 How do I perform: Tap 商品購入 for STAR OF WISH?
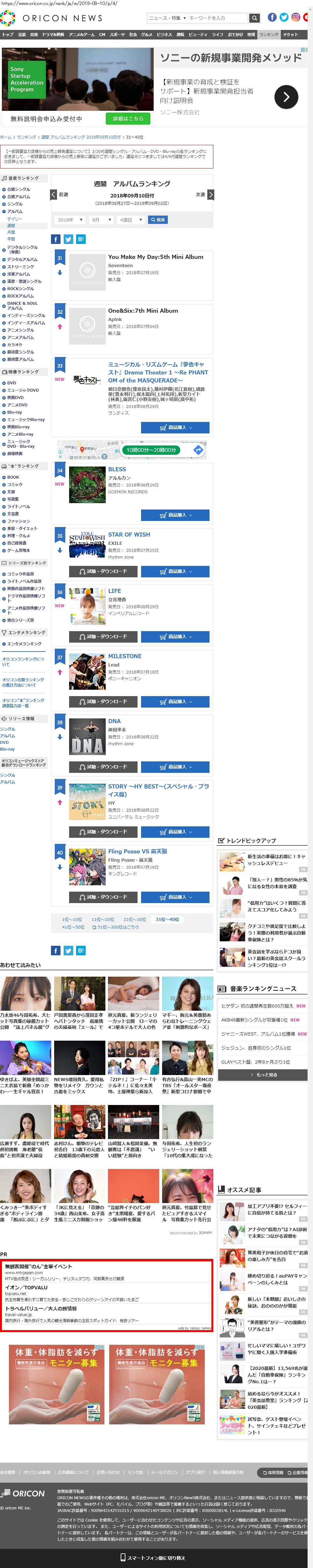coord(175,571)
